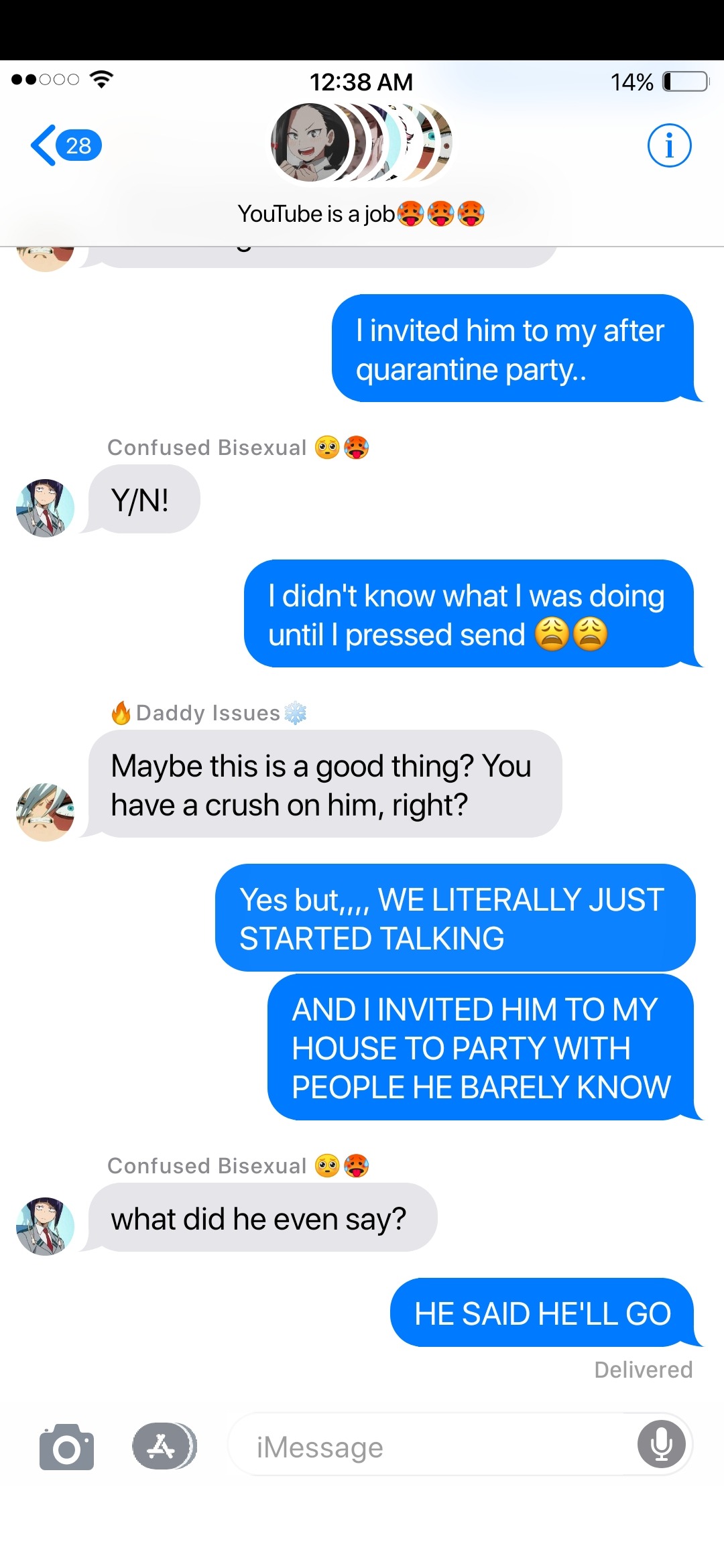Open the iMessage App Store drawer
Screen dimensions: 724x1568
[x=164, y=1446]
